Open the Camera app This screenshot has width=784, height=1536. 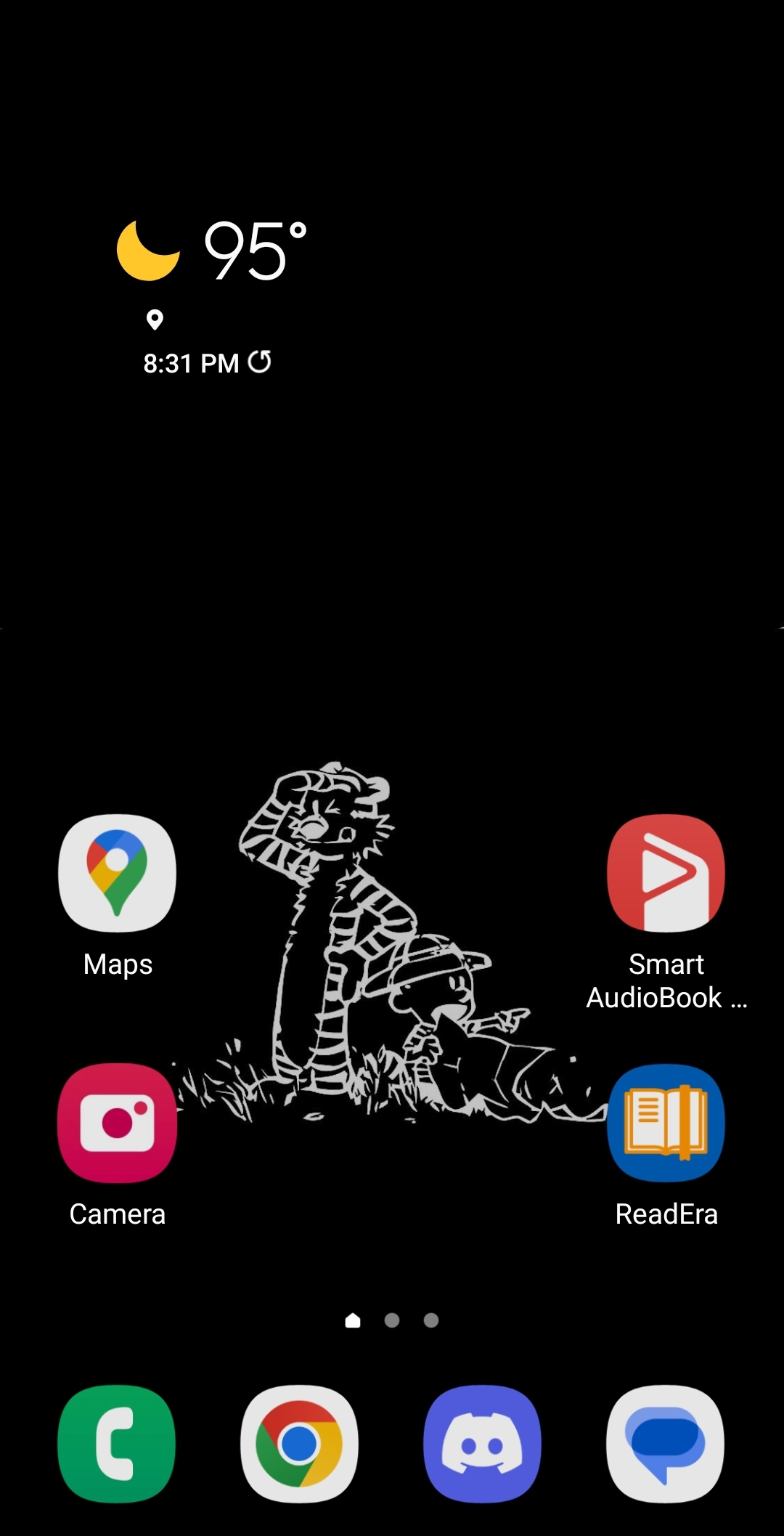[x=117, y=1123]
